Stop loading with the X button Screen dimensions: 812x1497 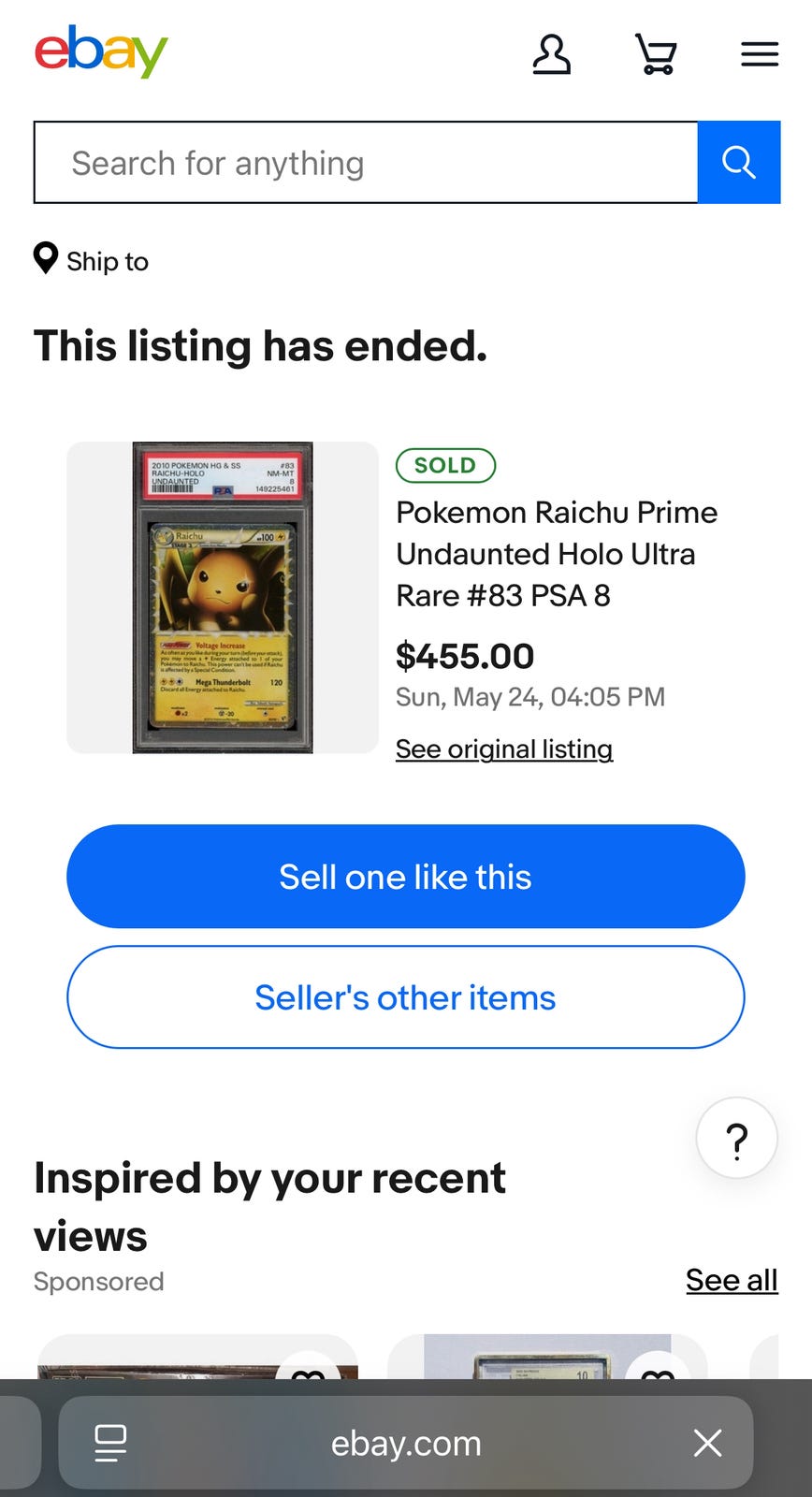tap(708, 1443)
